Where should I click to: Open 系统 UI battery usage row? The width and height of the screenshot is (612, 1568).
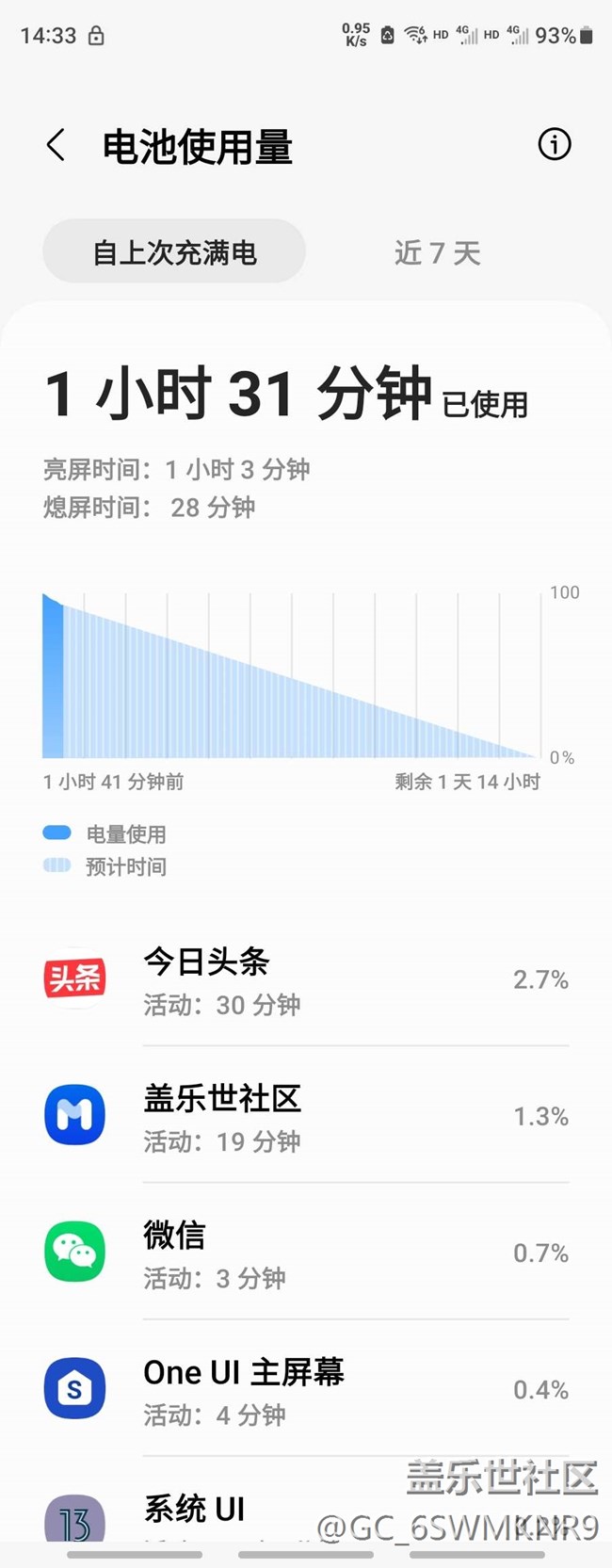(194, 1510)
